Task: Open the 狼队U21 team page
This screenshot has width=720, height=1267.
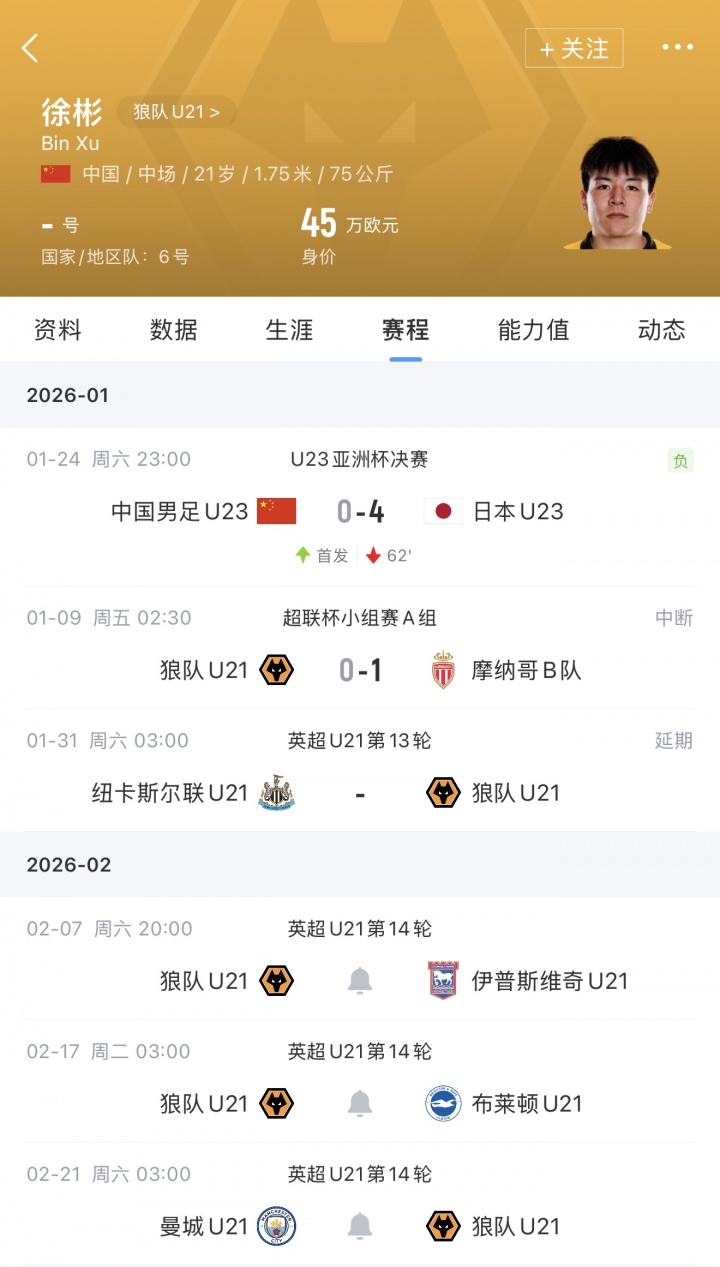Action: tap(176, 111)
